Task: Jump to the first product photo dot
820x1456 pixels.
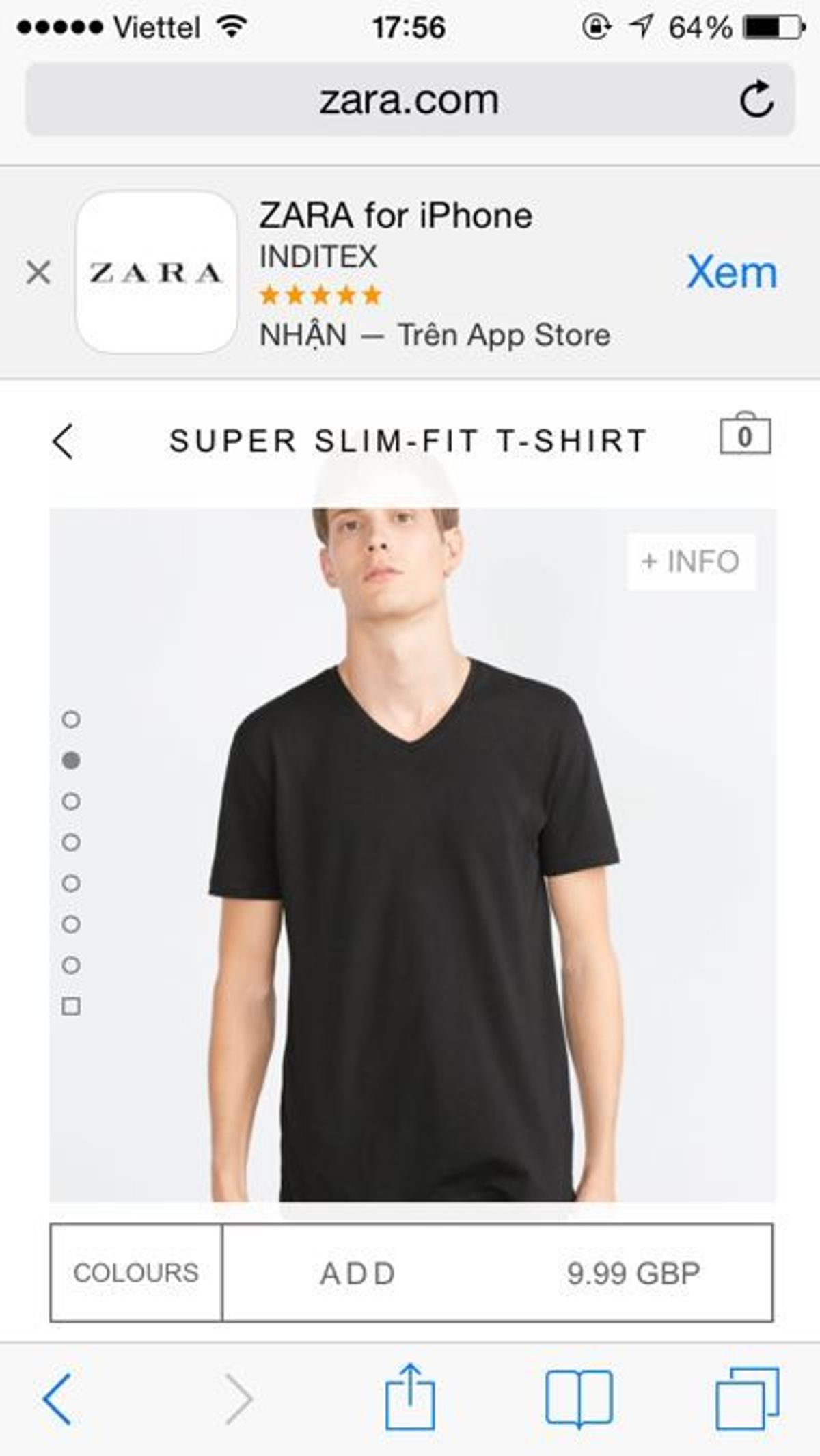Action: tap(71, 719)
